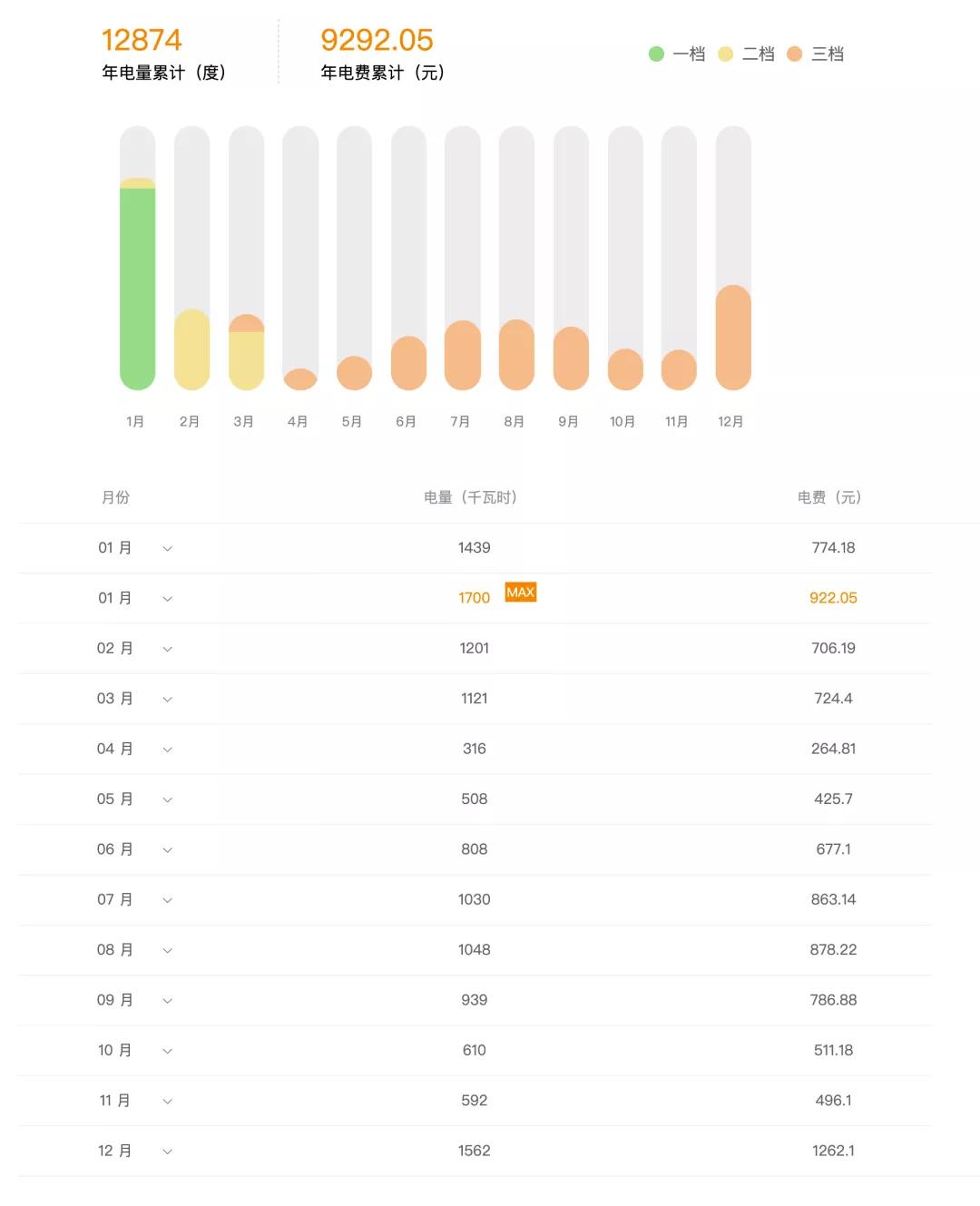Click the yellow February bar

coord(191,349)
